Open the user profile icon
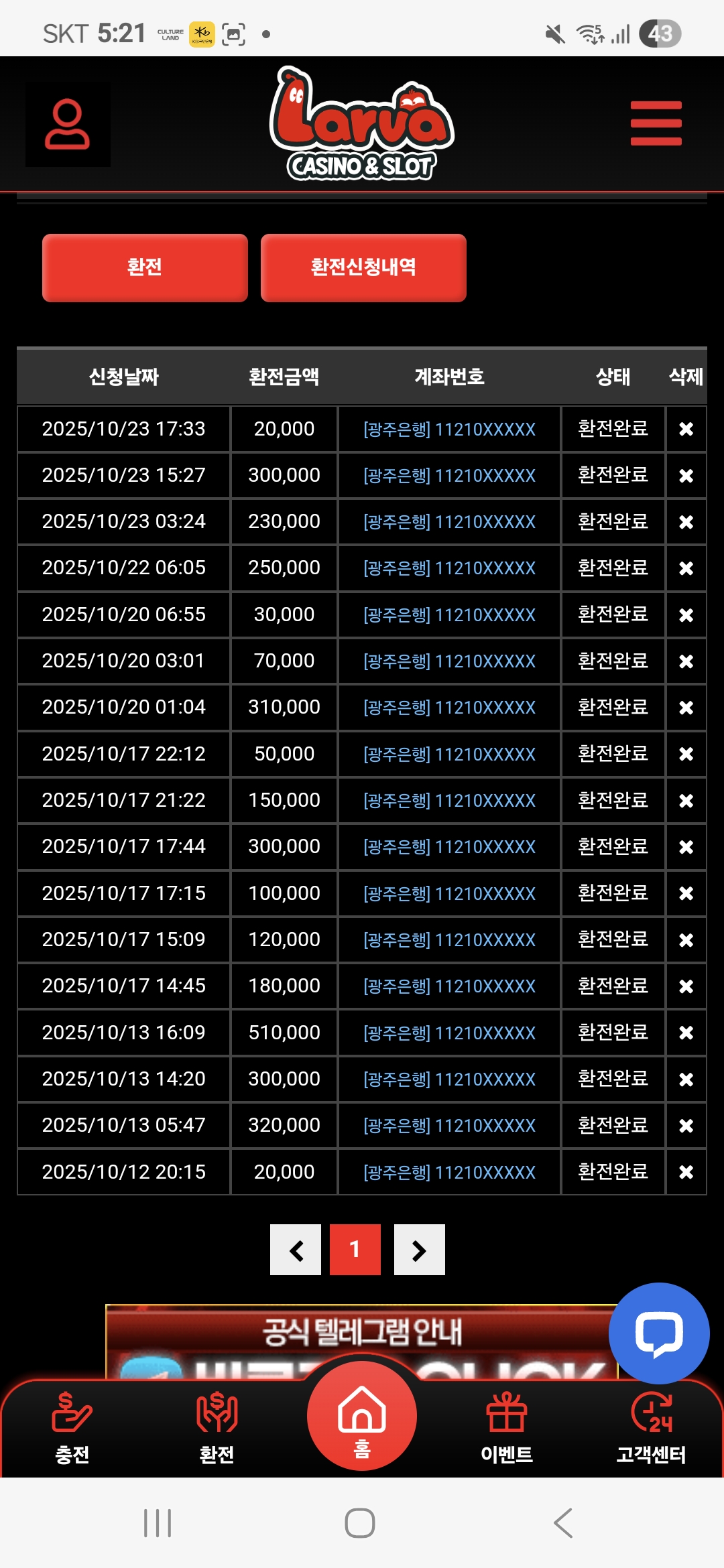The height and width of the screenshot is (1568, 724). click(68, 125)
